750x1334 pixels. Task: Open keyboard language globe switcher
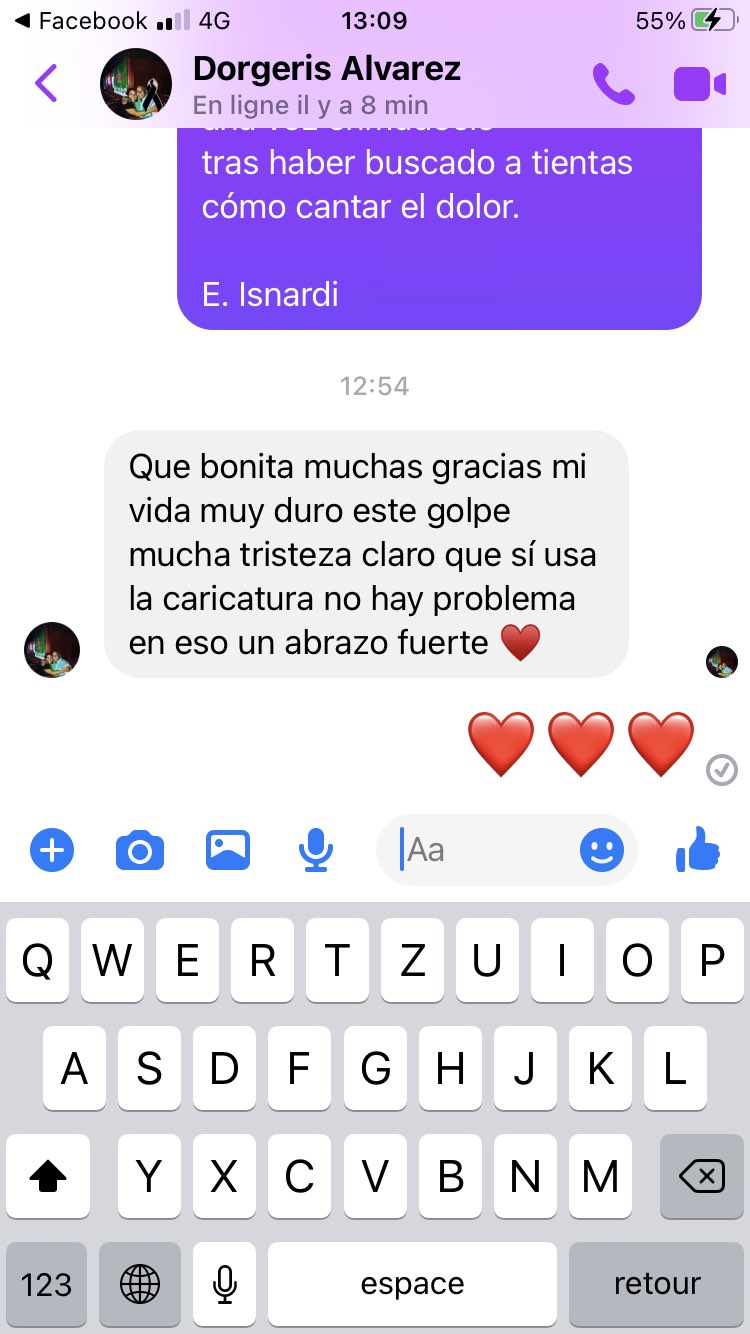click(x=140, y=1285)
